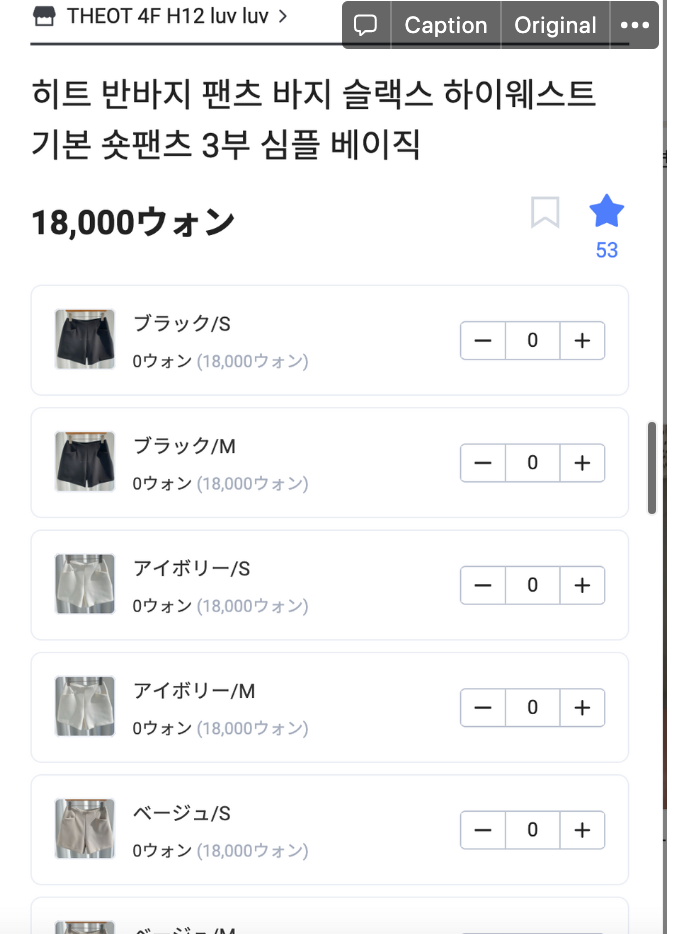Add one ブラック/M item
686x934 pixels.
pos(582,463)
